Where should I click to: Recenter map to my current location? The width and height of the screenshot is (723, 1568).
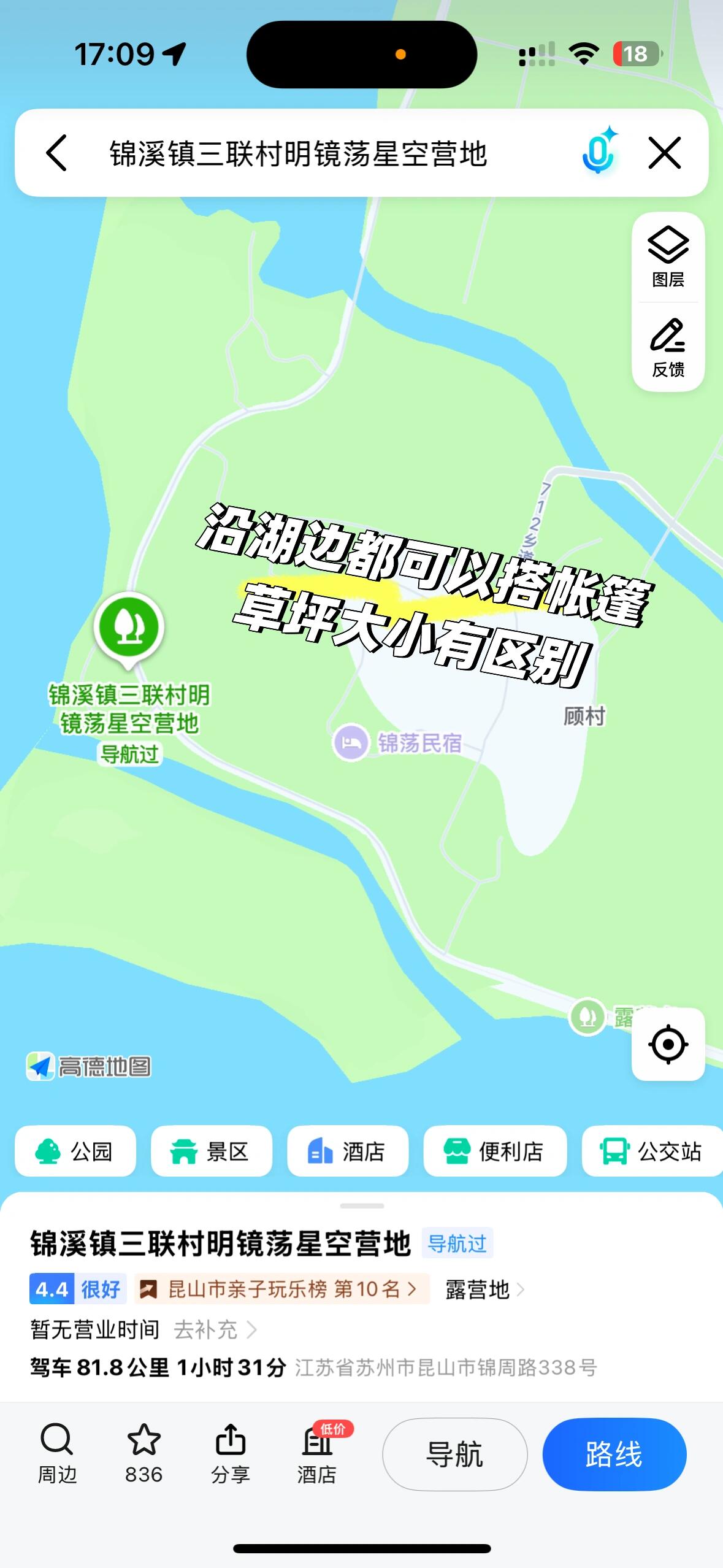pos(668,1044)
